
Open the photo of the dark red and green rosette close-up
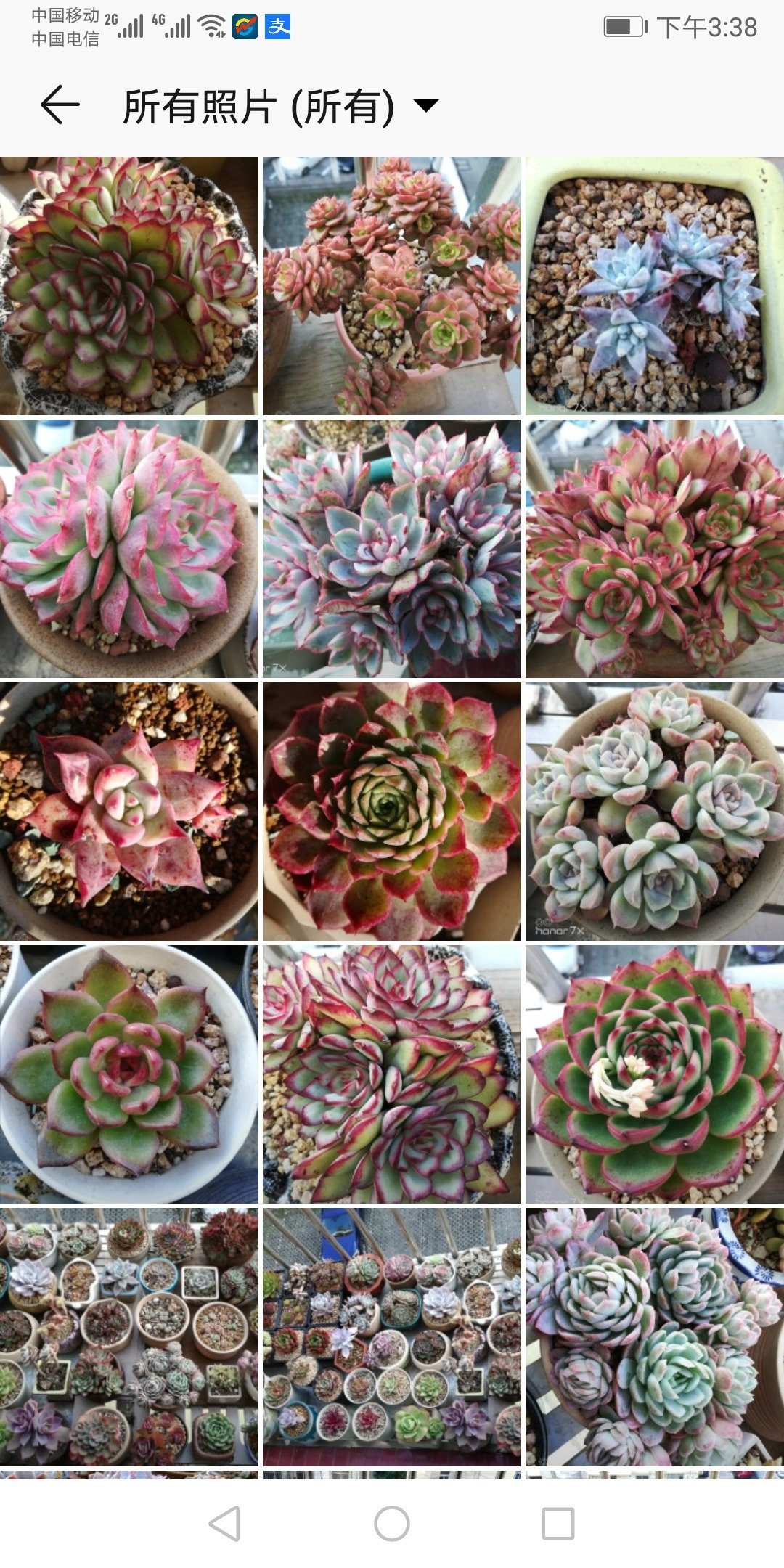(x=392, y=812)
